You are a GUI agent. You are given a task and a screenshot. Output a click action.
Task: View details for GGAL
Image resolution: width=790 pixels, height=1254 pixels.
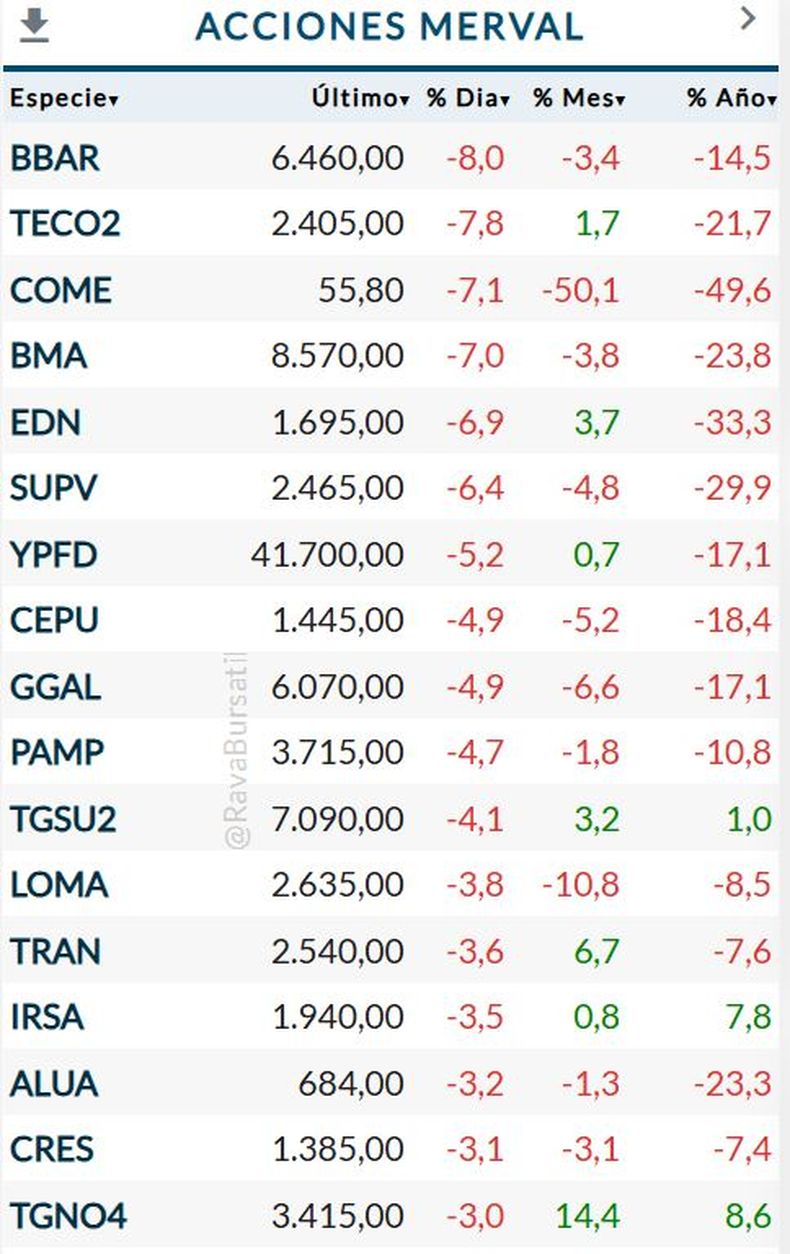coord(55,687)
